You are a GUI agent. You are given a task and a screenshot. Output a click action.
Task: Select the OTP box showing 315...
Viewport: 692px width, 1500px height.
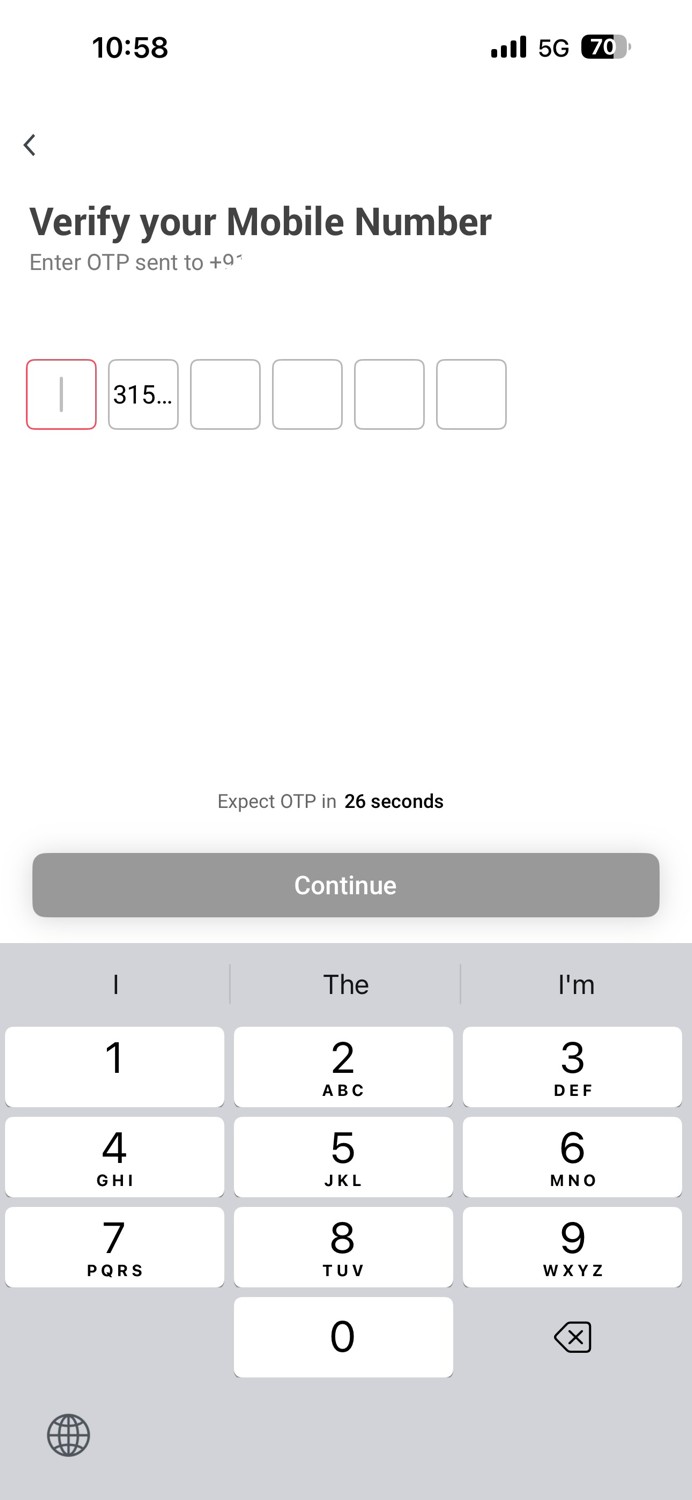(143, 394)
